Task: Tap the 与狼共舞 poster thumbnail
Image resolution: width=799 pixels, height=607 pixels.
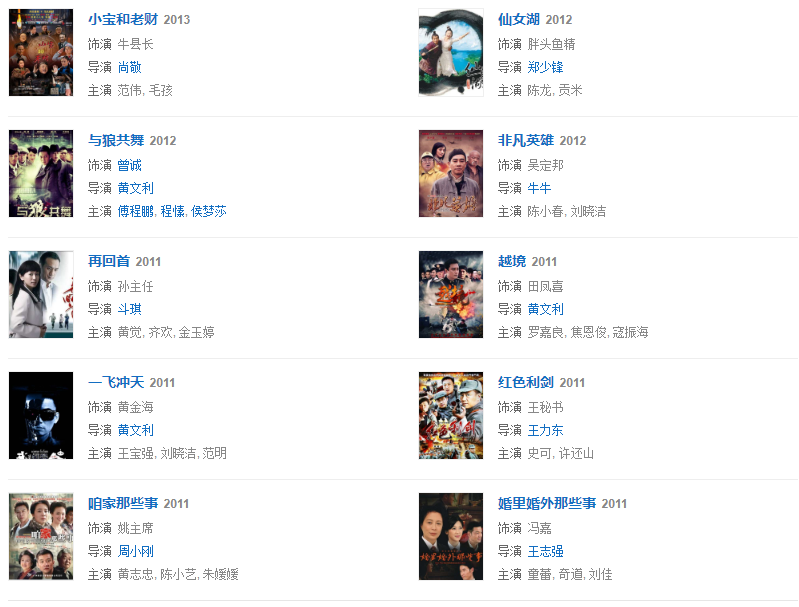Action: point(41,173)
